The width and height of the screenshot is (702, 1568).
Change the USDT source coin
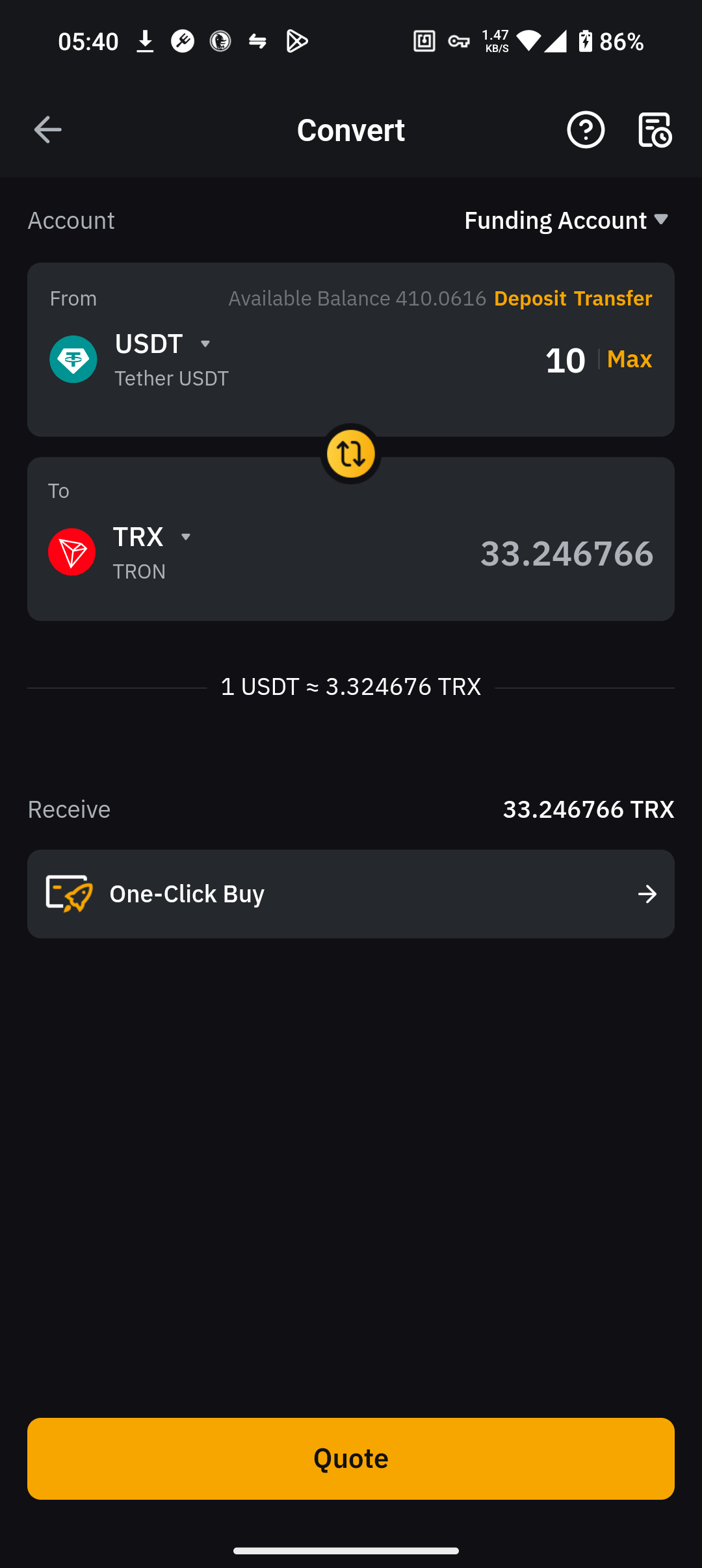coord(162,345)
